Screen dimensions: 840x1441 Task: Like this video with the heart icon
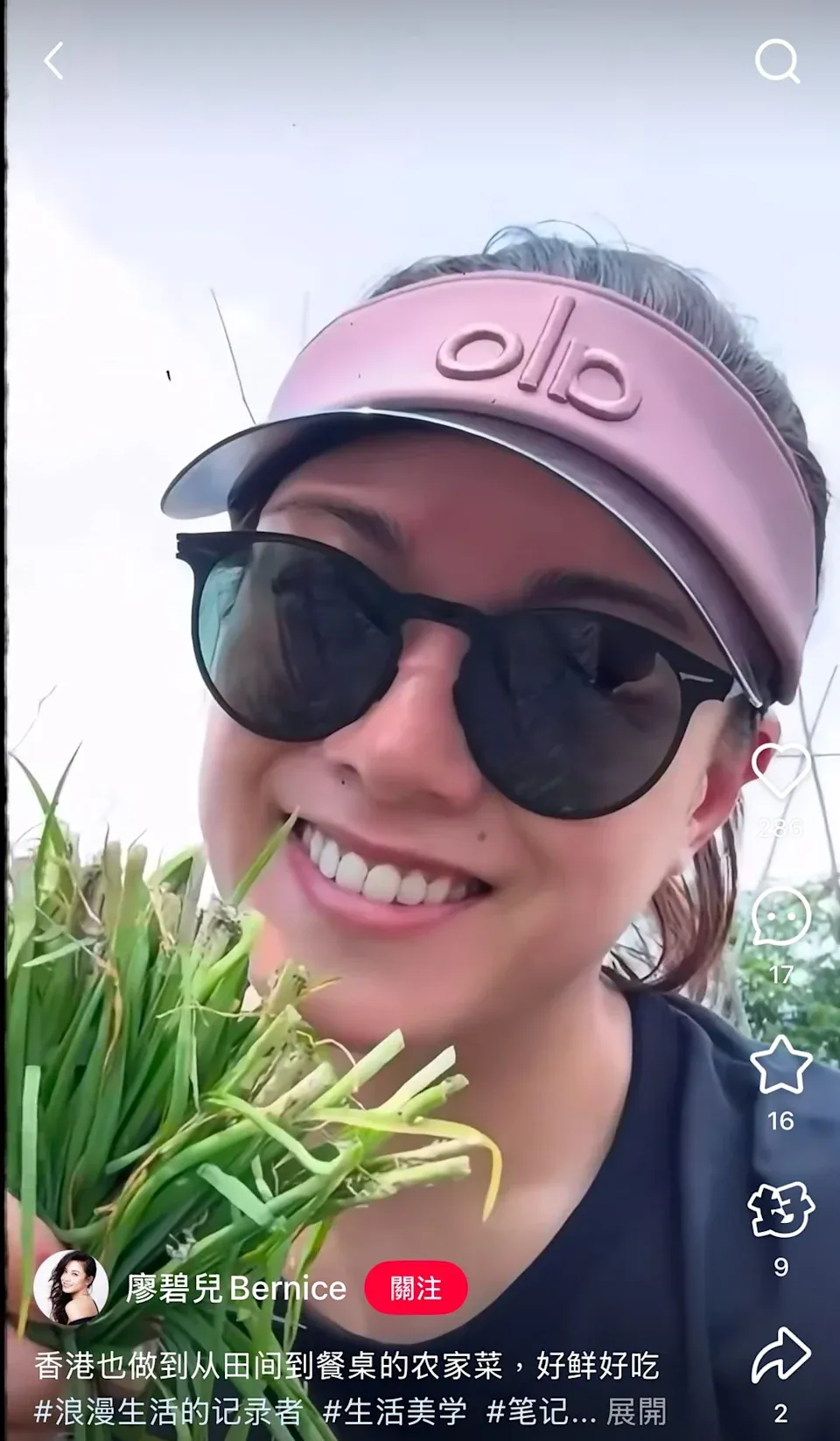coord(780,772)
